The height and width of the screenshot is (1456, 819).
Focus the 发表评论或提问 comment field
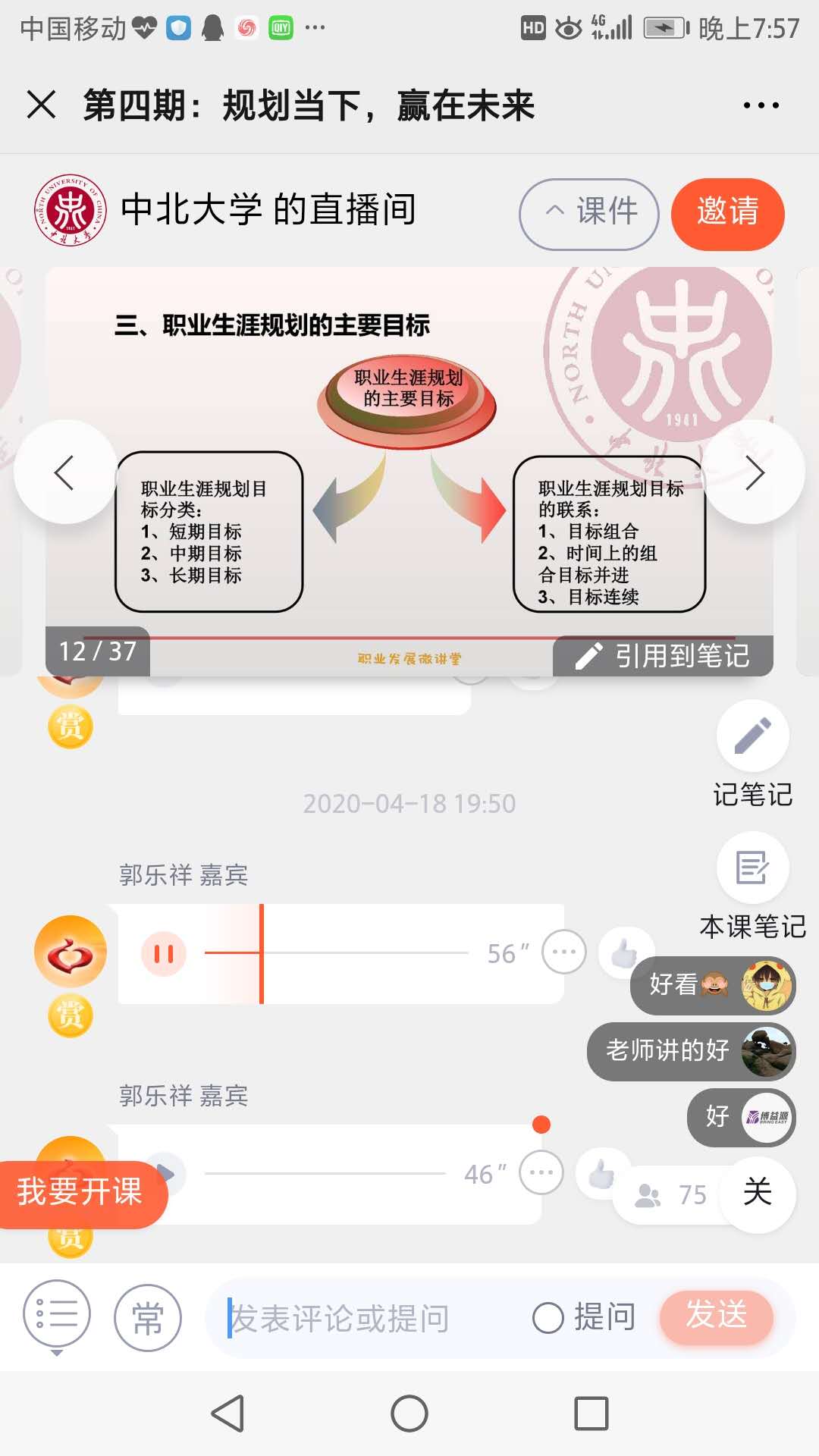364,1318
